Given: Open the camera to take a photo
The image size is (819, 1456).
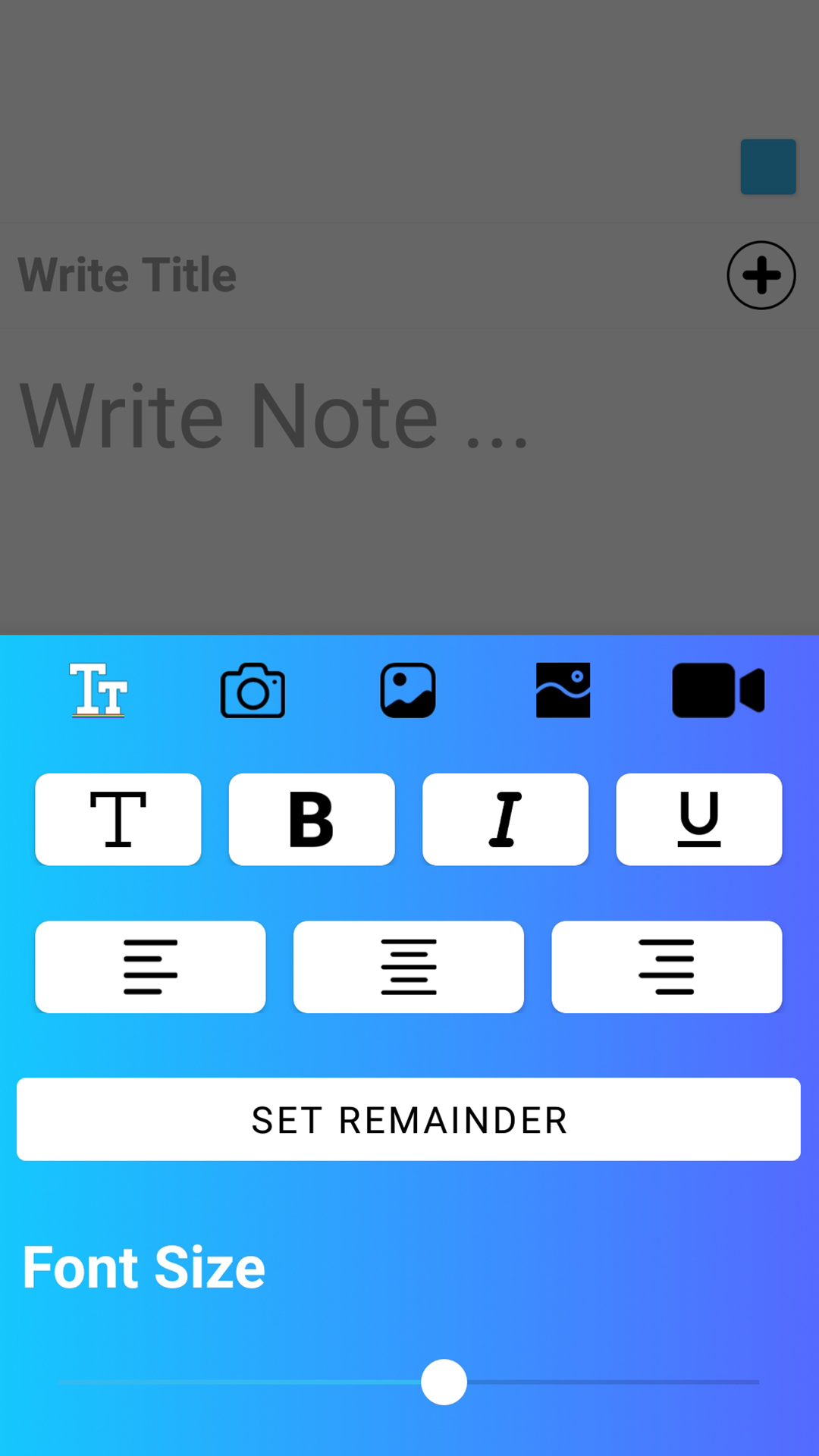Looking at the screenshot, I should pos(253,690).
